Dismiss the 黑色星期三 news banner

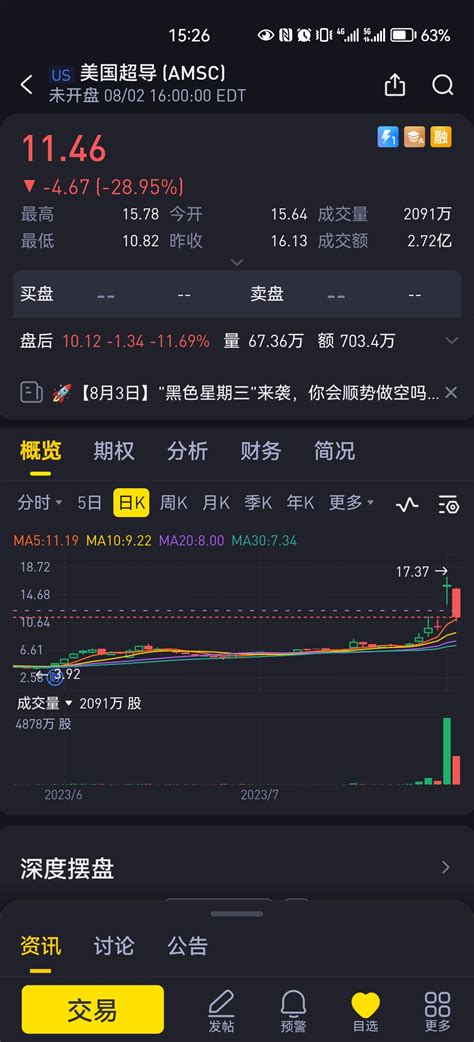tap(451, 393)
